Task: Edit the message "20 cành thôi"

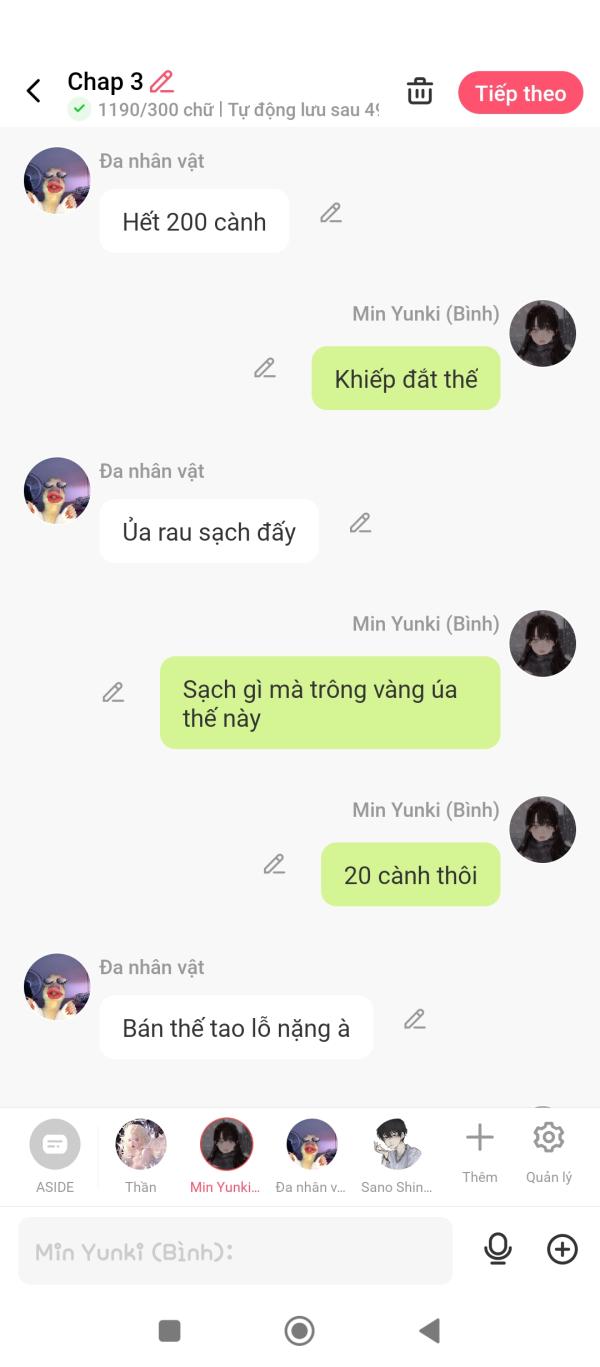Action: pos(274,864)
